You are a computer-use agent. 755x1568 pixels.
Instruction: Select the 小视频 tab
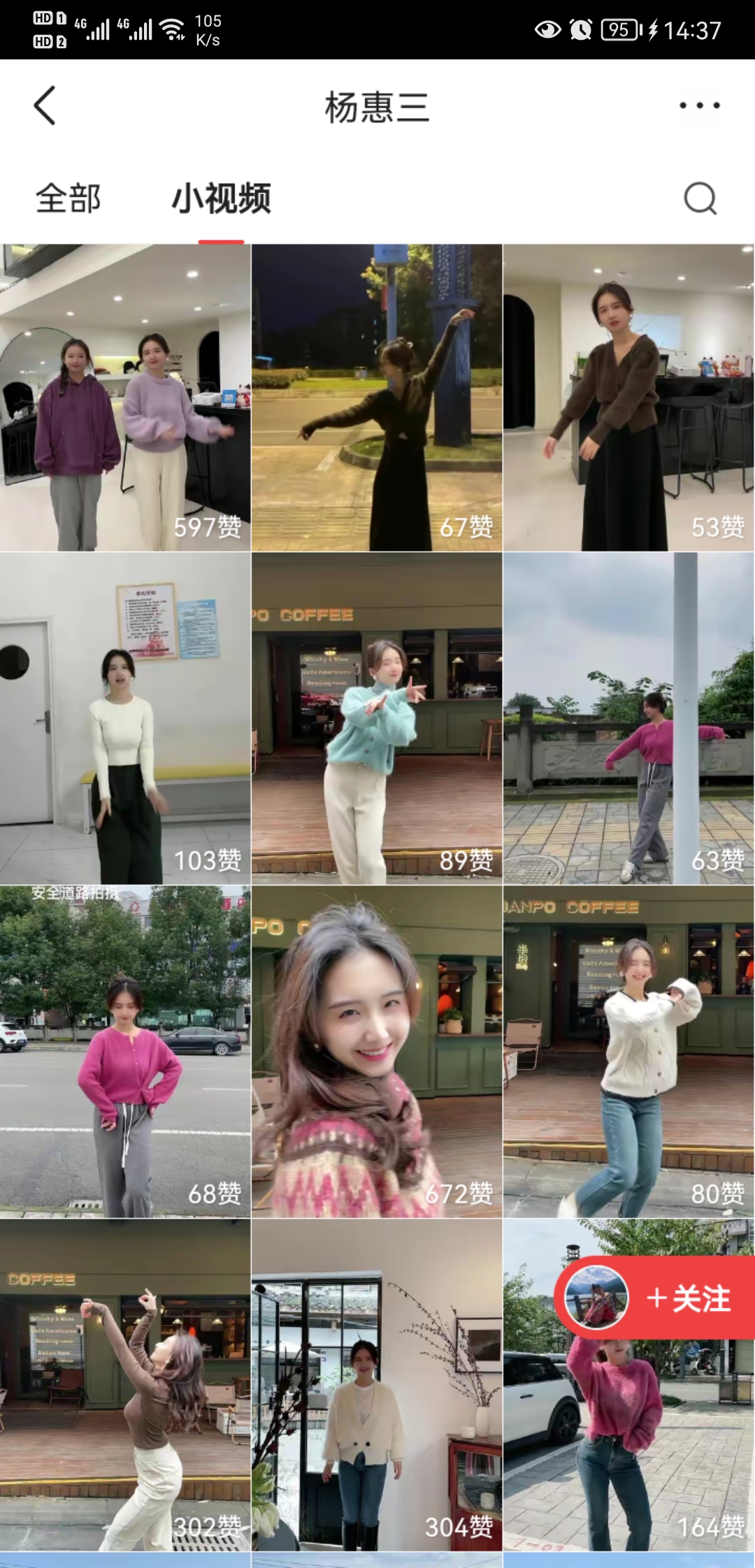click(x=221, y=198)
